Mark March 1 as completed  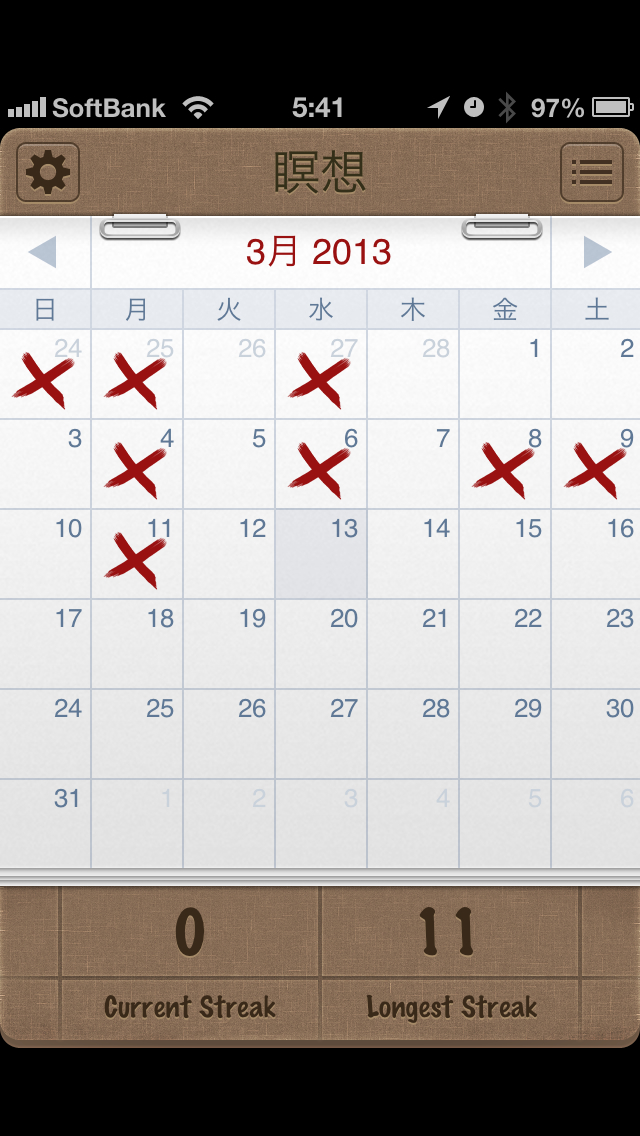pyautogui.click(x=505, y=374)
